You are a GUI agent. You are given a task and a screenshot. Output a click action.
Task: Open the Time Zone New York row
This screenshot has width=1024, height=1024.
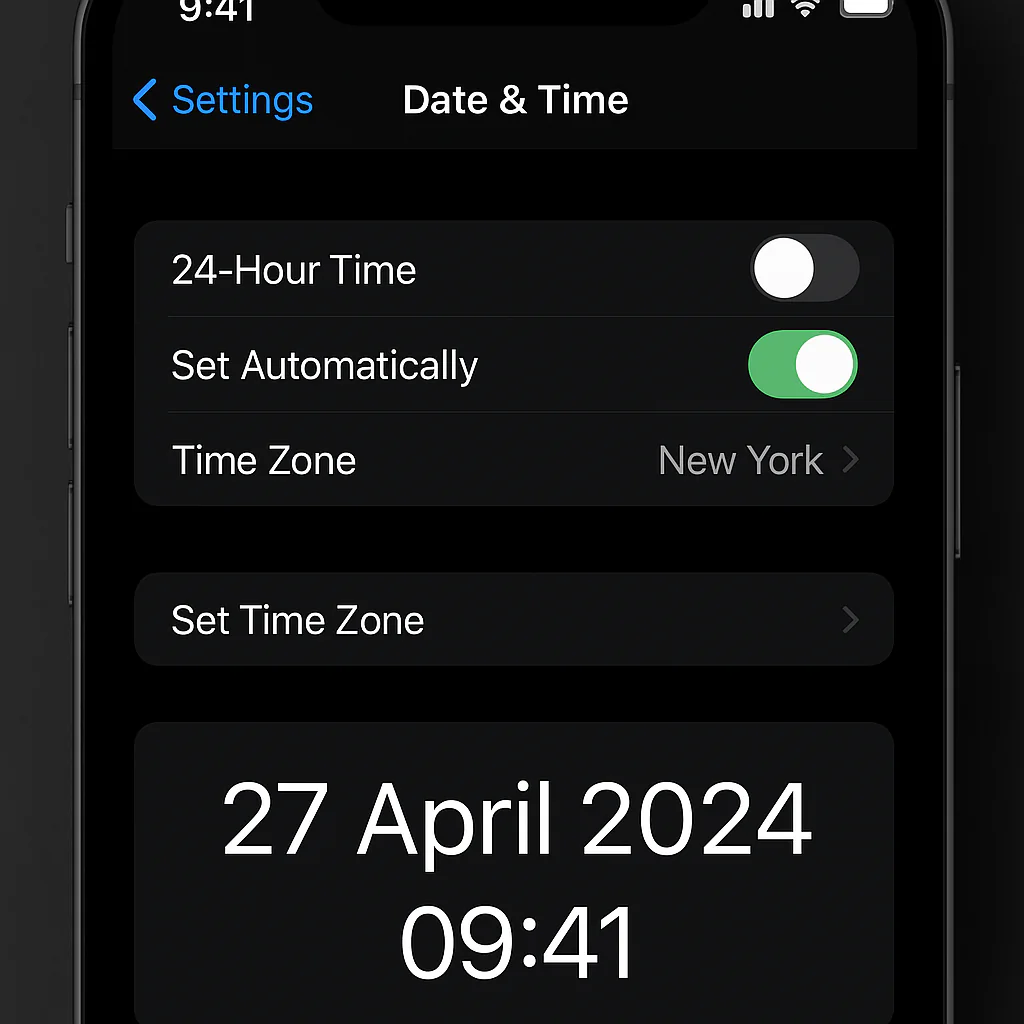tap(513, 461)
